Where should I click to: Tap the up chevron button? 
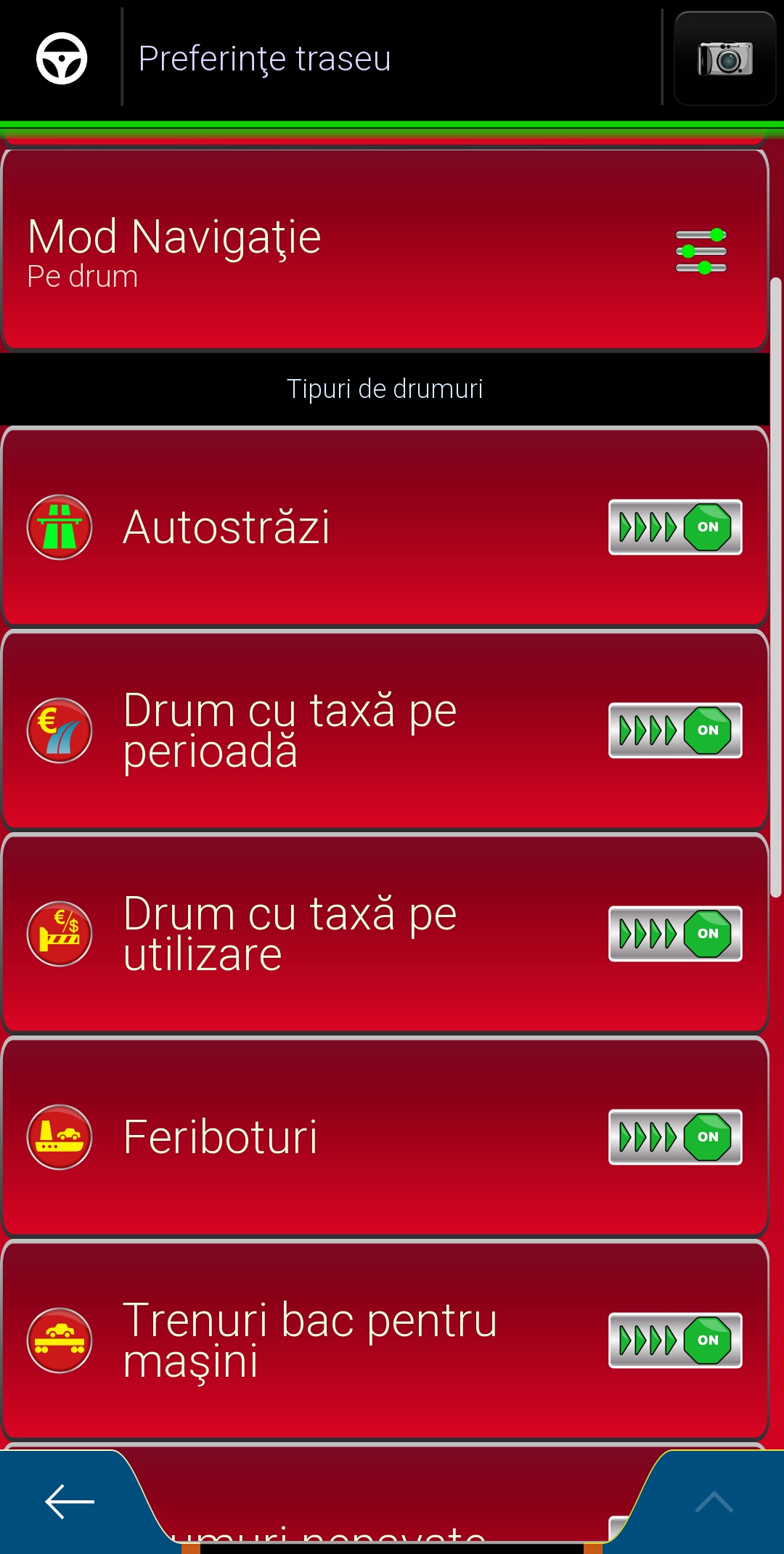point(714,1502)
